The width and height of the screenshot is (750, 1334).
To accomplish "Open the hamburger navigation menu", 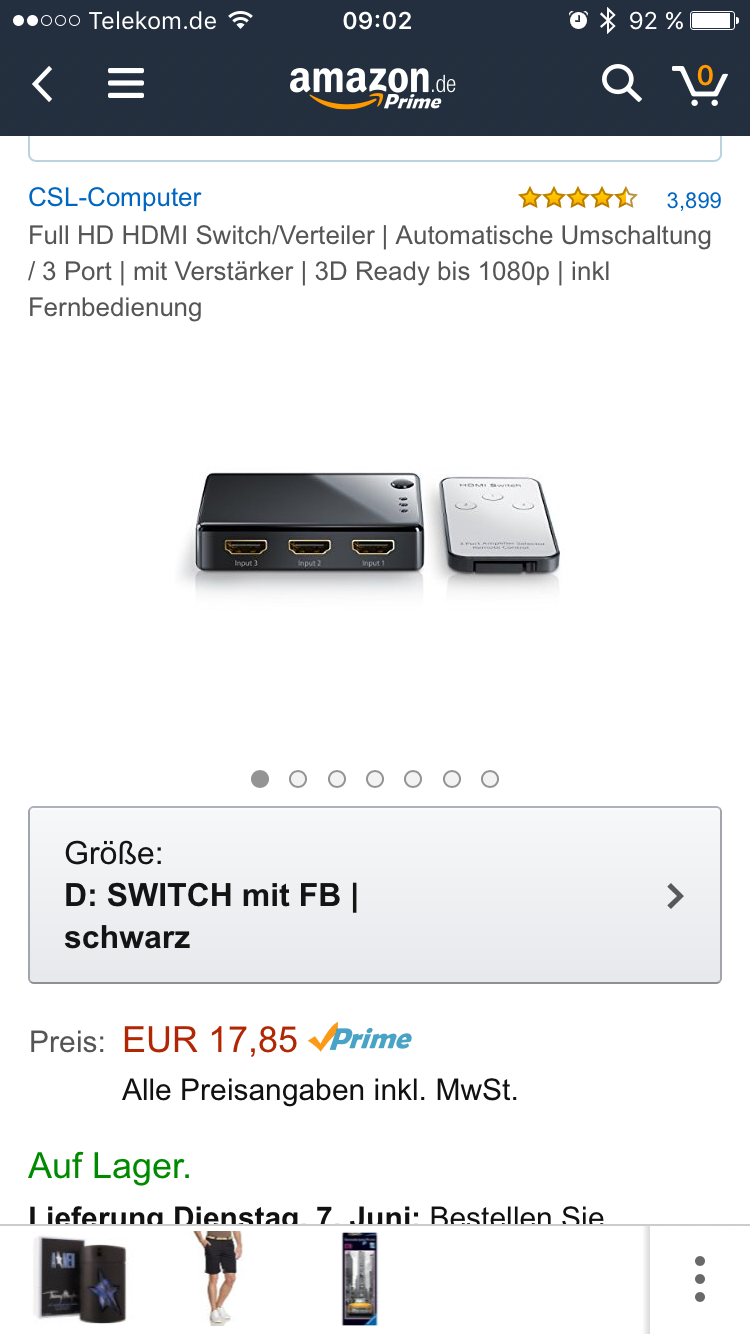I will 126,84.
